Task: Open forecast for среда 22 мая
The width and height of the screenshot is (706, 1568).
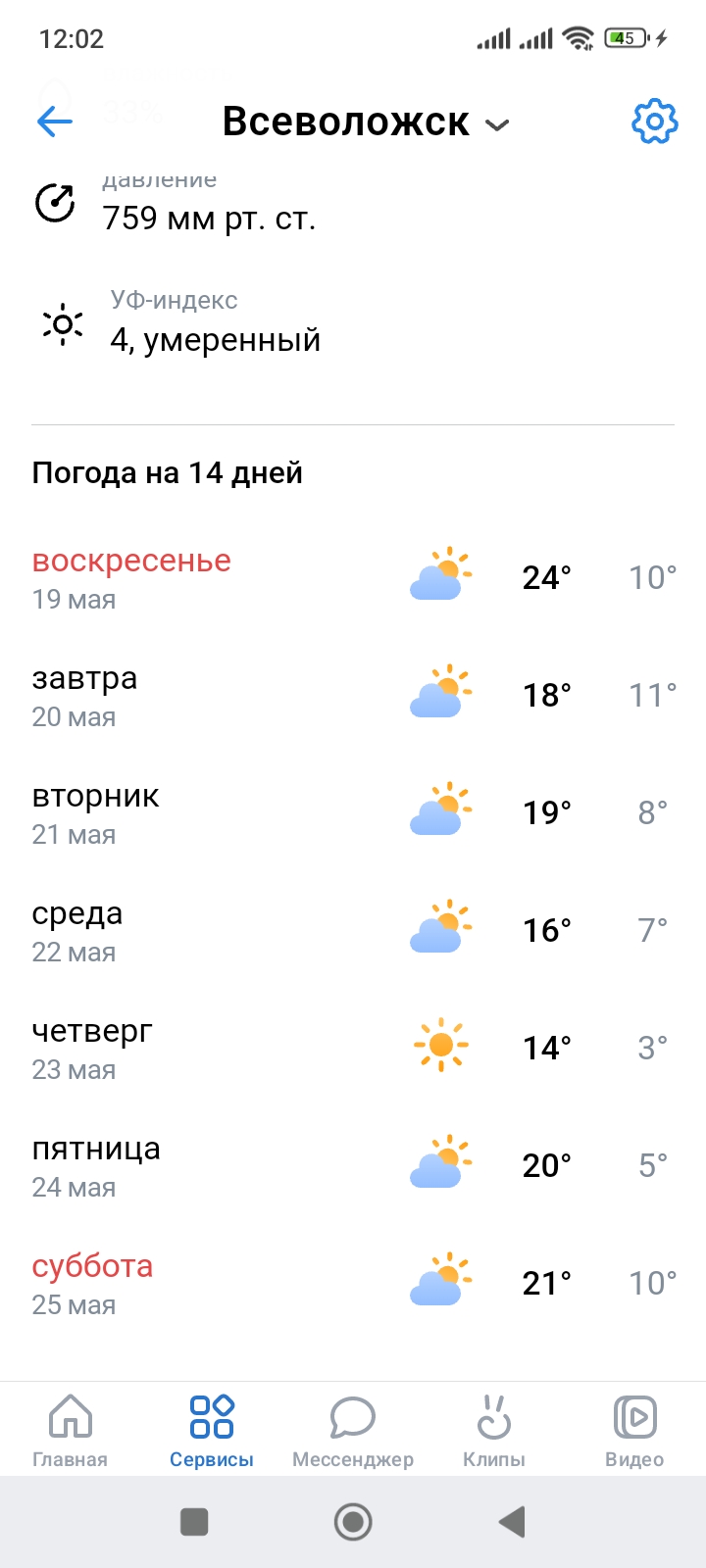Action: pyautogui.click(x=353, y=931)
